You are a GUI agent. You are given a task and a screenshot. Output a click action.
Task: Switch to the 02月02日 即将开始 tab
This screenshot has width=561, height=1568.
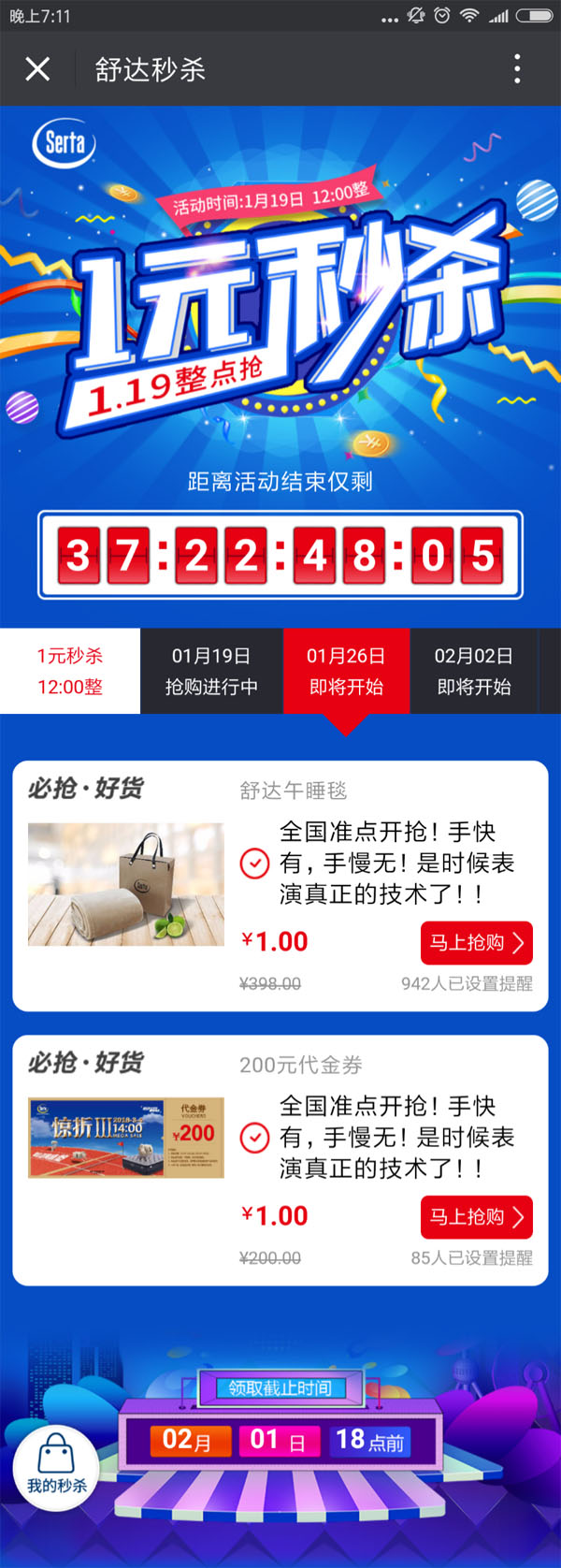[x=474, y=671]
